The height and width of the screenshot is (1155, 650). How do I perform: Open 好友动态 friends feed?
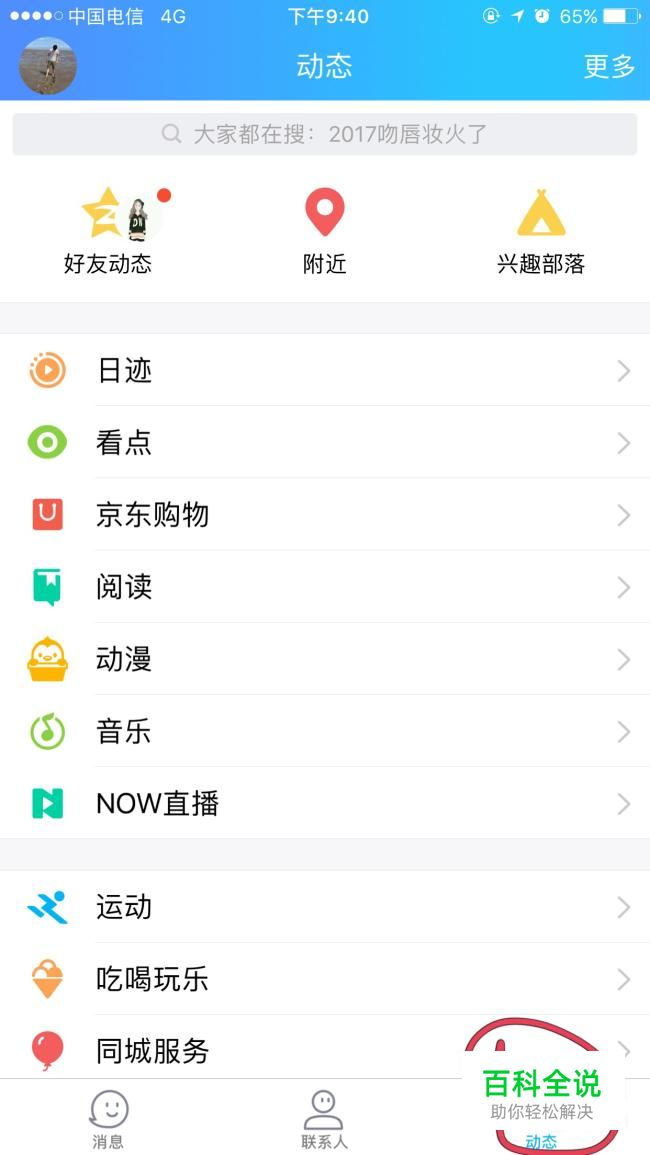[x=108, y=231]
